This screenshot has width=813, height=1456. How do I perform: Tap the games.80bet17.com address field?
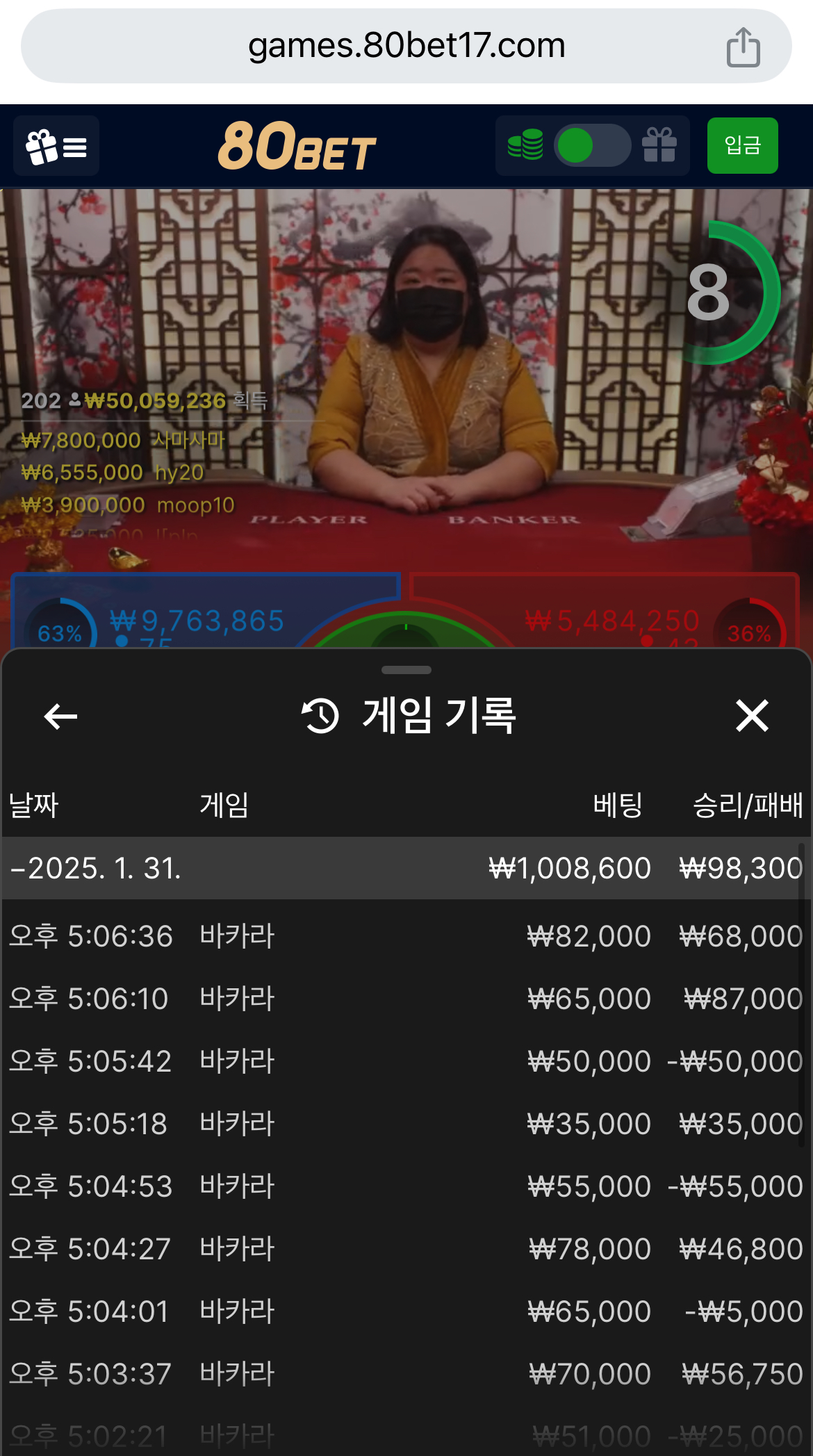point(406,46)
